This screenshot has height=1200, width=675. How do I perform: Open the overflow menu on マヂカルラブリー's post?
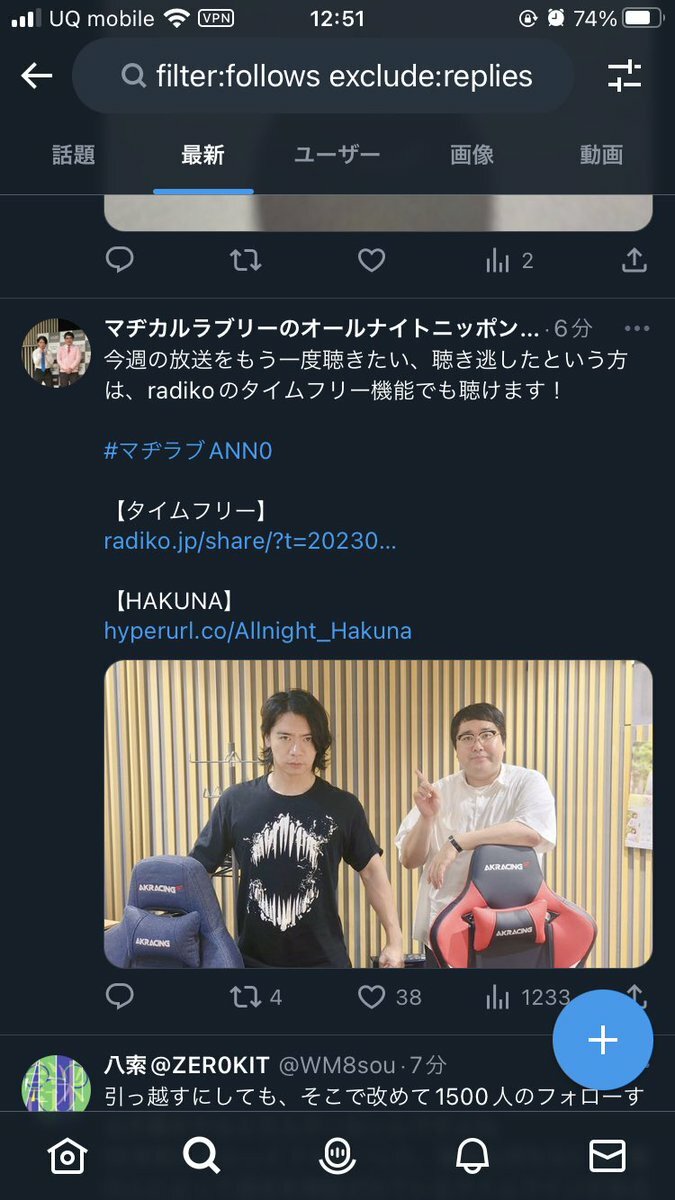(x=636, y=328)
